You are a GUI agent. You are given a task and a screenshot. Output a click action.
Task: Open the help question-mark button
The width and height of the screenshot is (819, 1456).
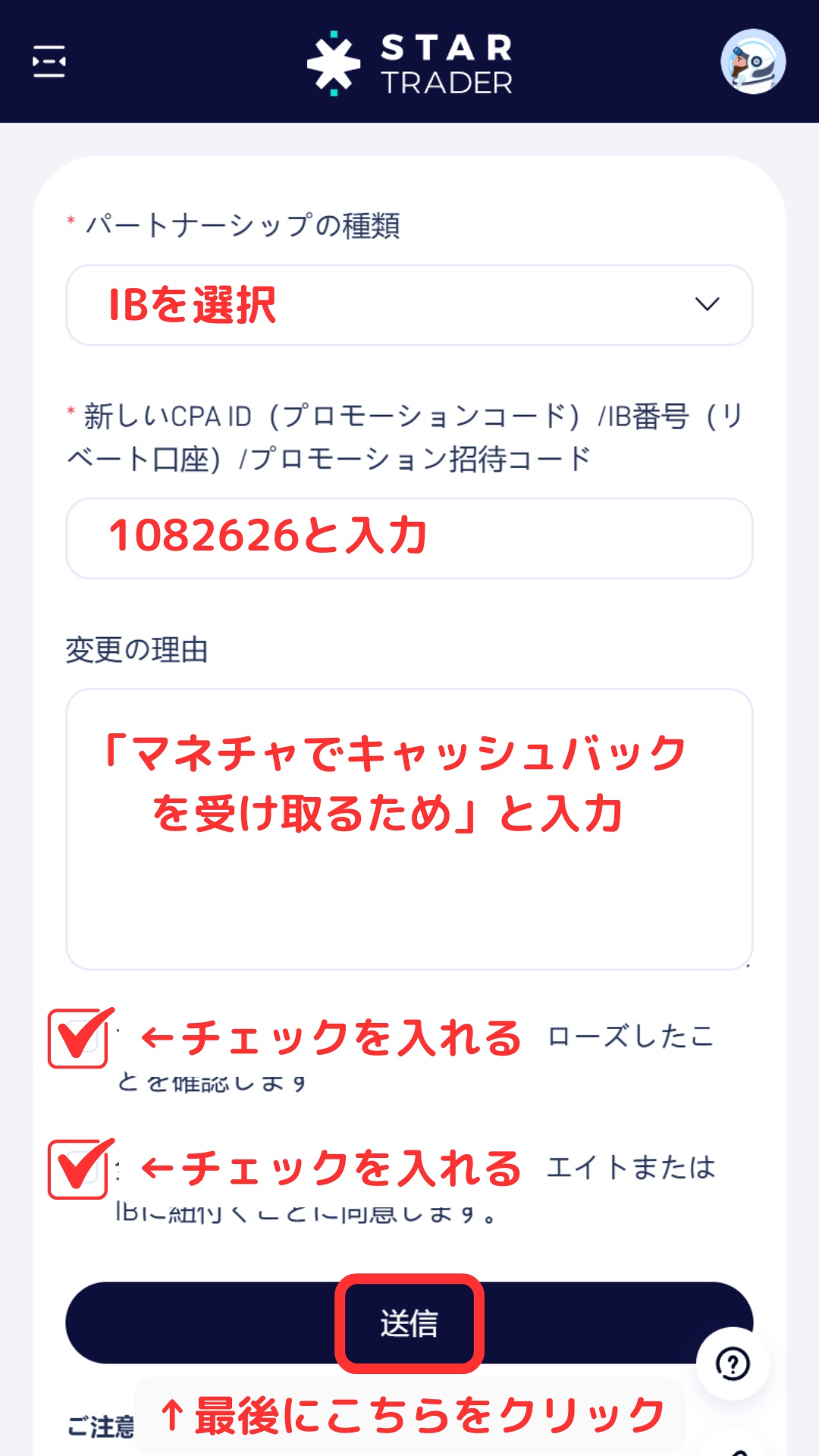point(733,1364)
